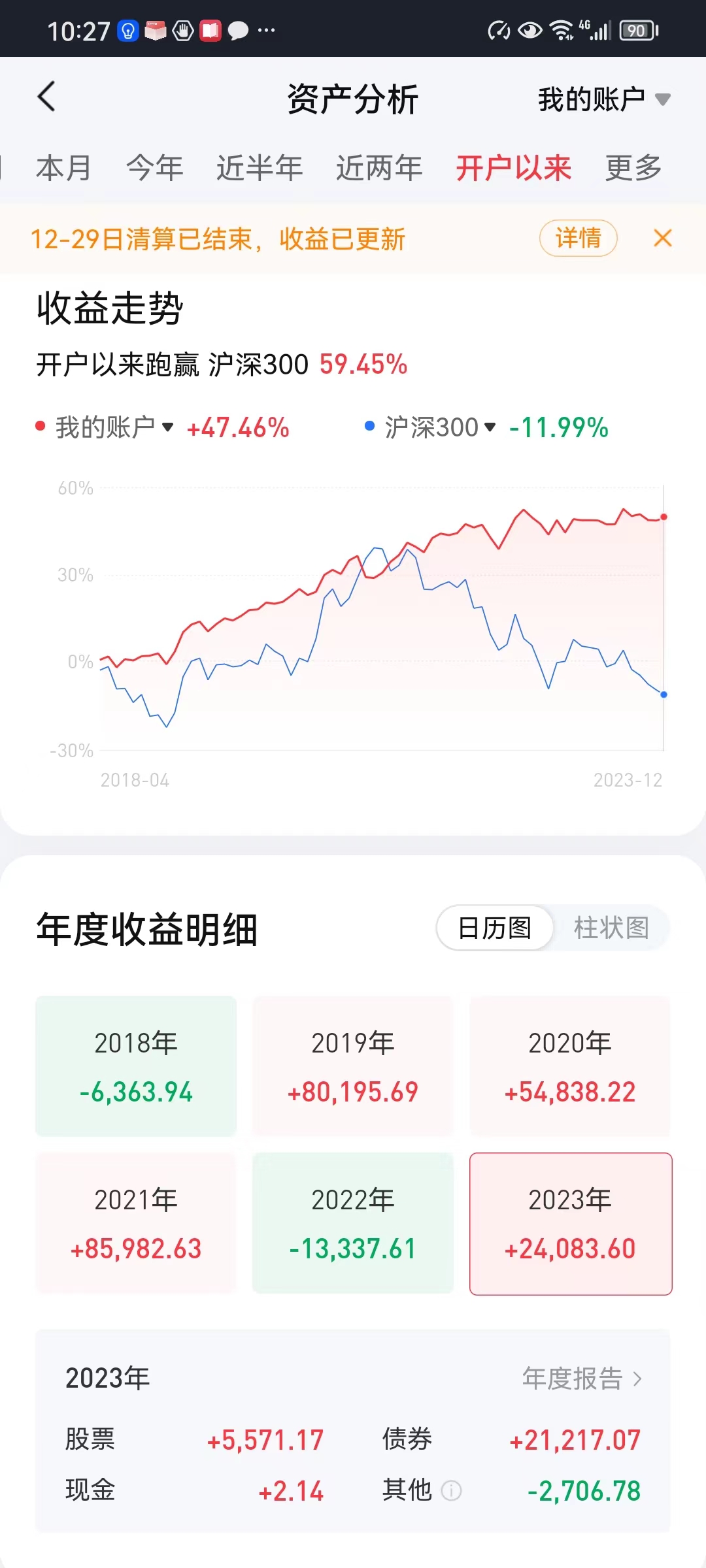The width and height of the screenshot is (706, 1568).
Task: Open 更多 time range options
Action: (x=633, y=168)
